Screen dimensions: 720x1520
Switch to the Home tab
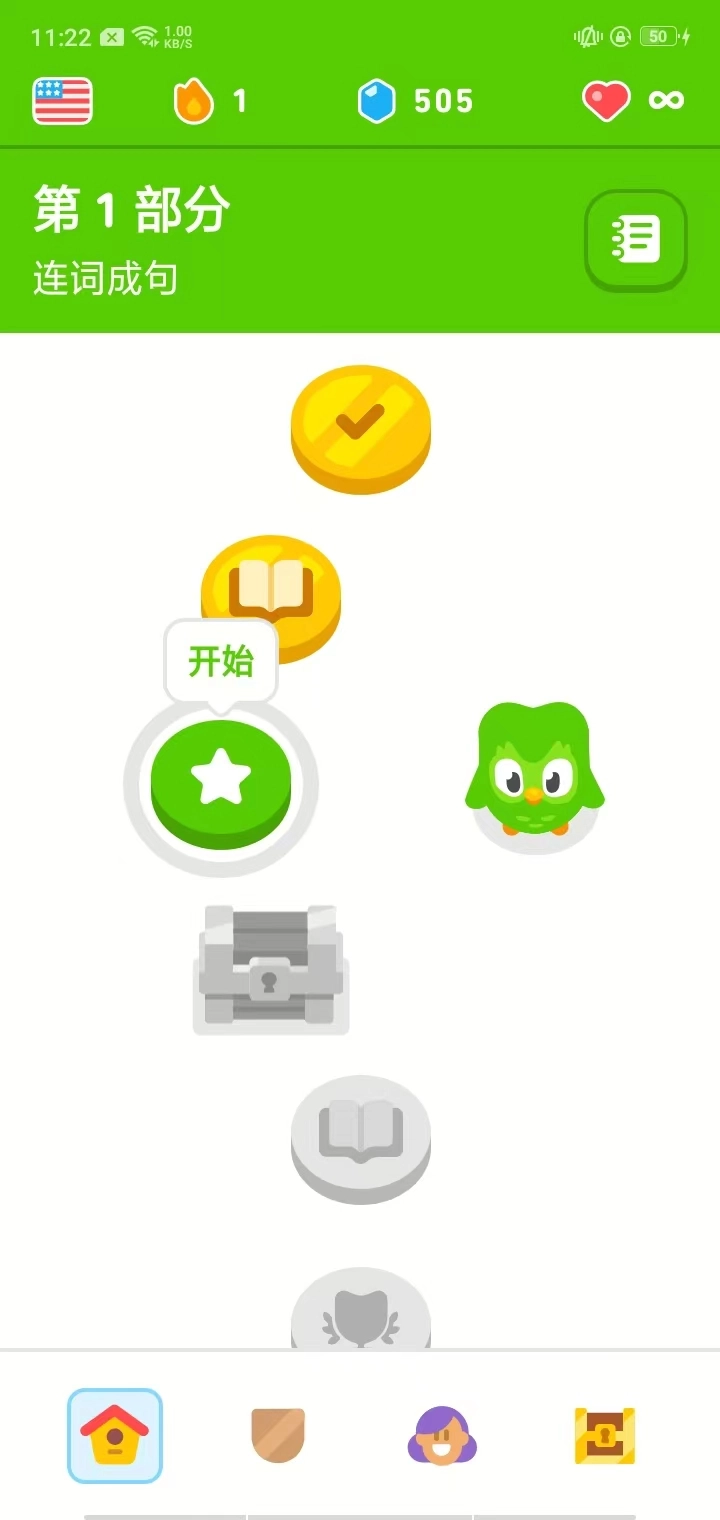115,1437
